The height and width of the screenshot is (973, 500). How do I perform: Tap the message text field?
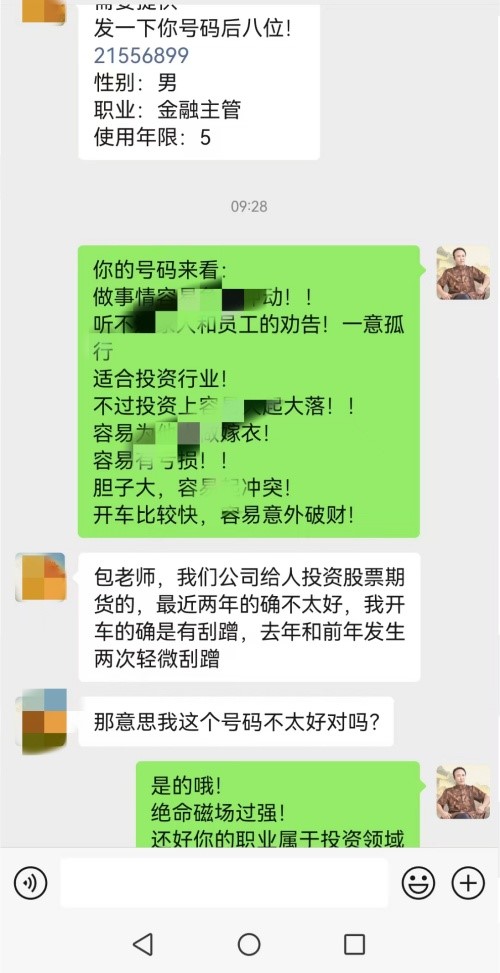[224, 882]
